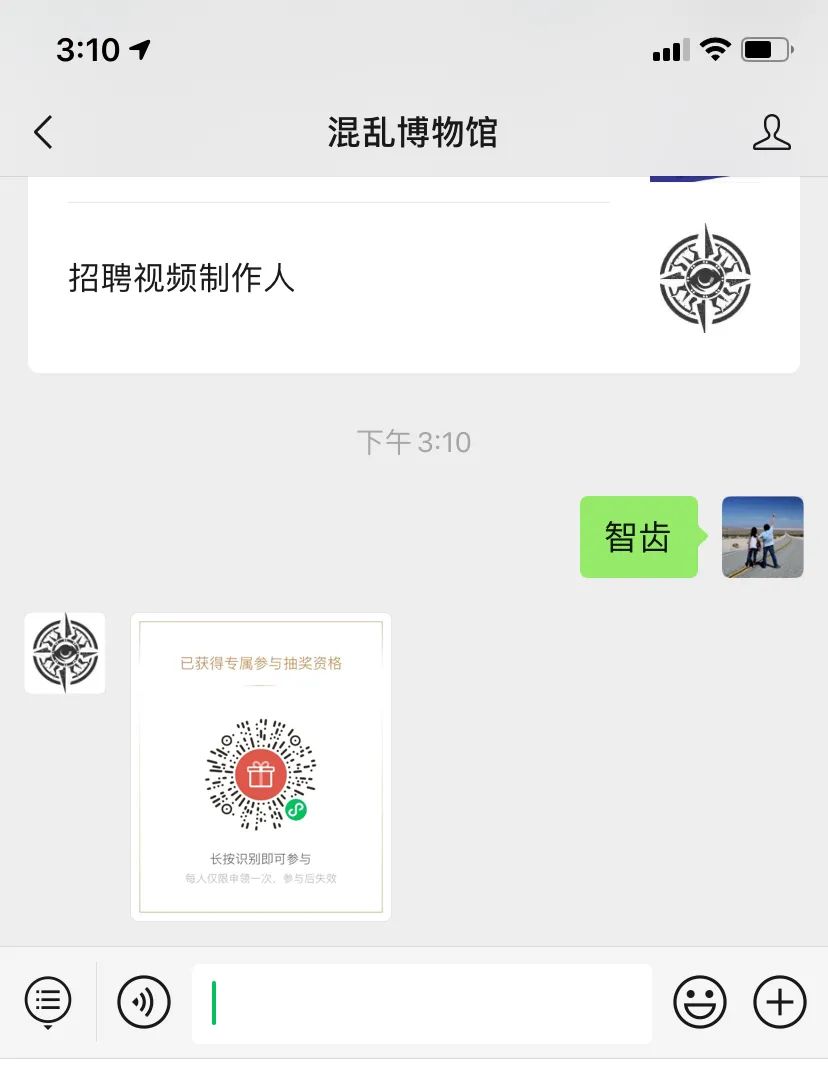Tap the 混乱博物馆 avatar beside the image

[x=65, y=653]
